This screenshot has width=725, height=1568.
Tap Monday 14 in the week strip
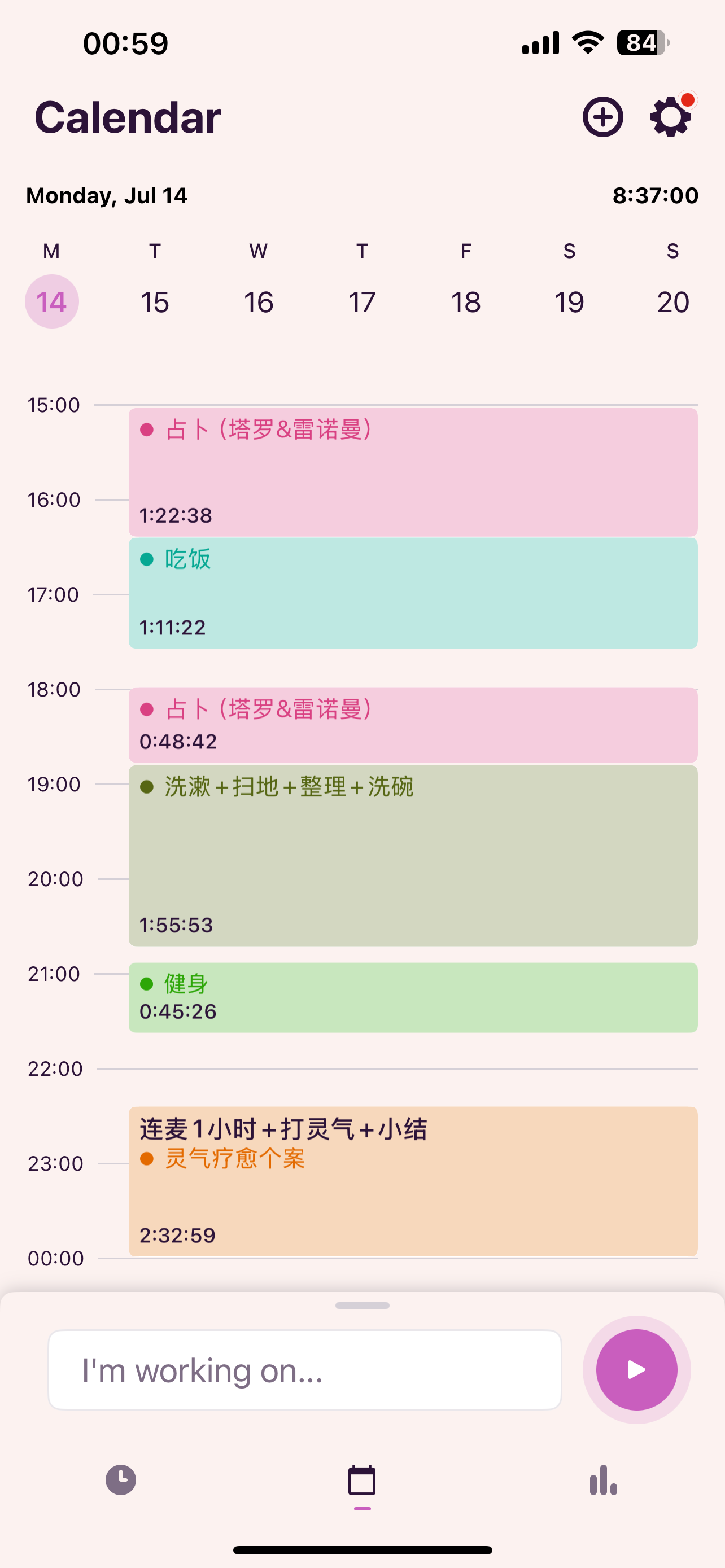pyautogui.click(x=52, y=302)
